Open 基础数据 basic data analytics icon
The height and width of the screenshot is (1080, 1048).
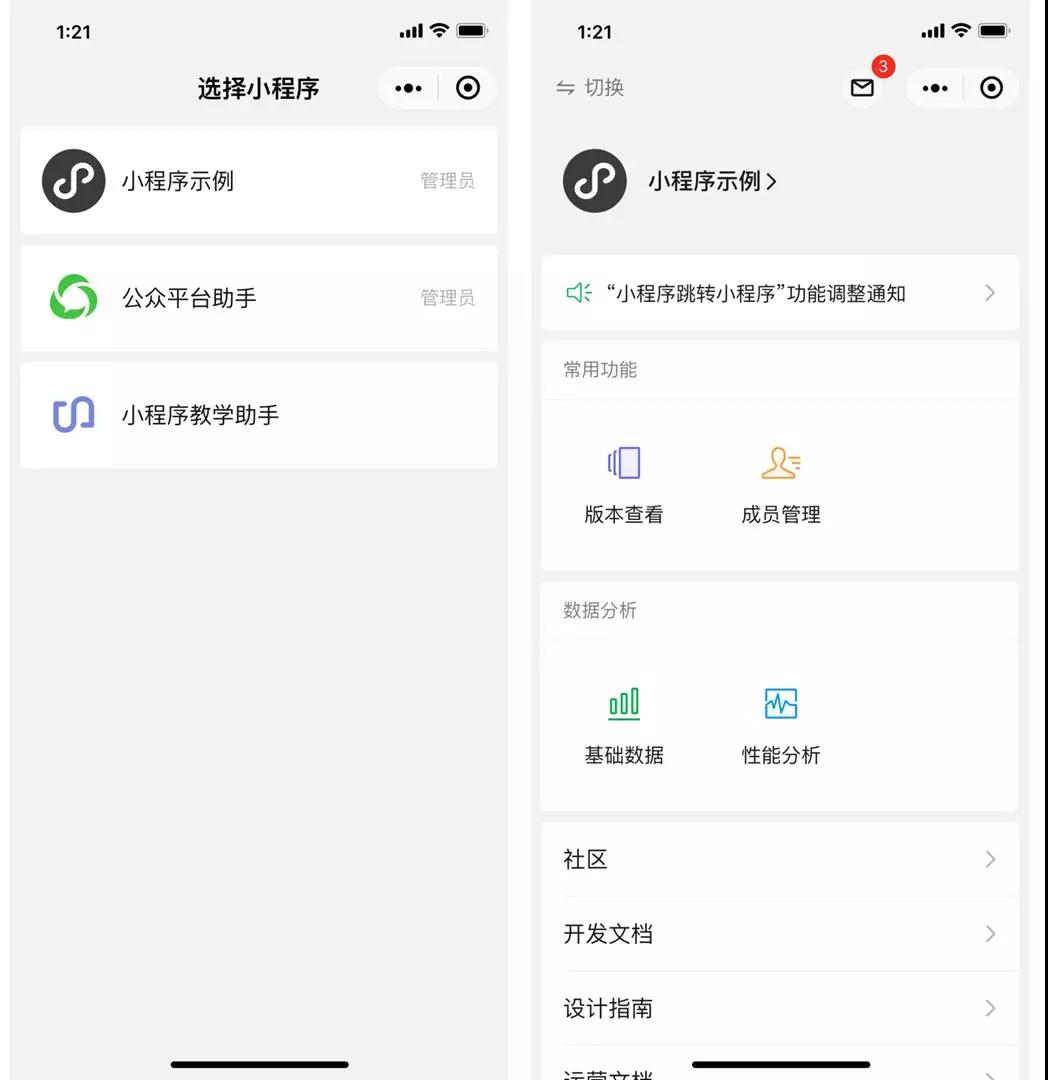tap(623, 704)
